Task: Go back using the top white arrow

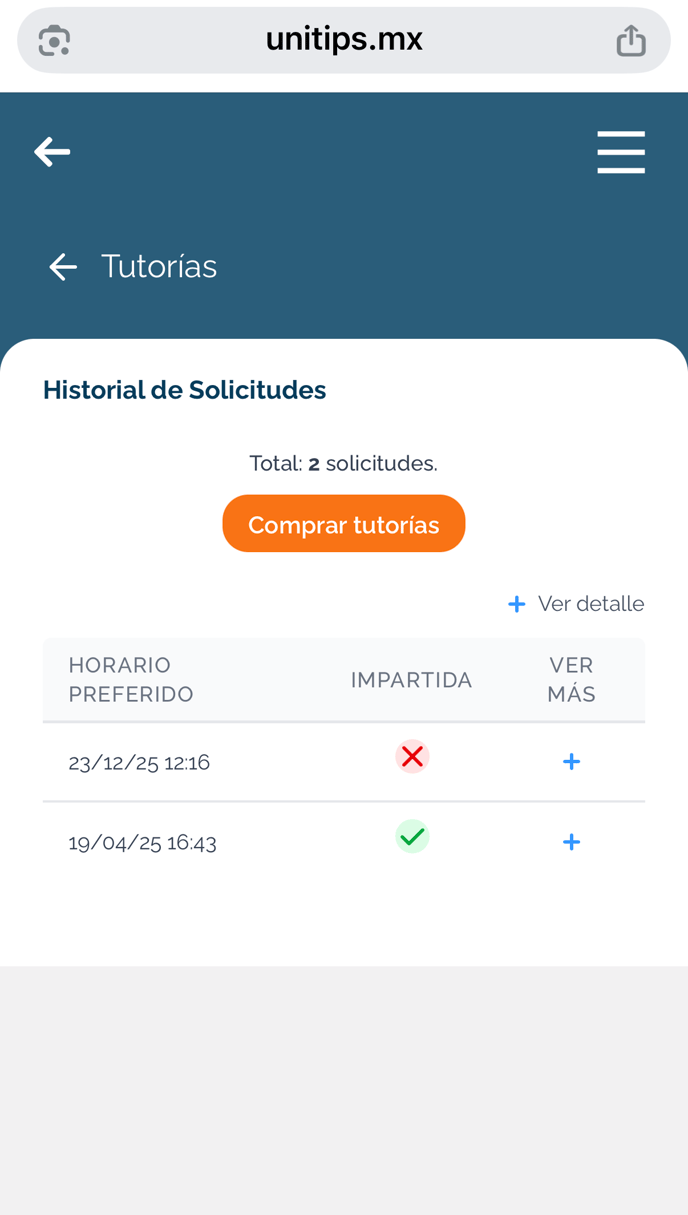Action: [52, 152]
